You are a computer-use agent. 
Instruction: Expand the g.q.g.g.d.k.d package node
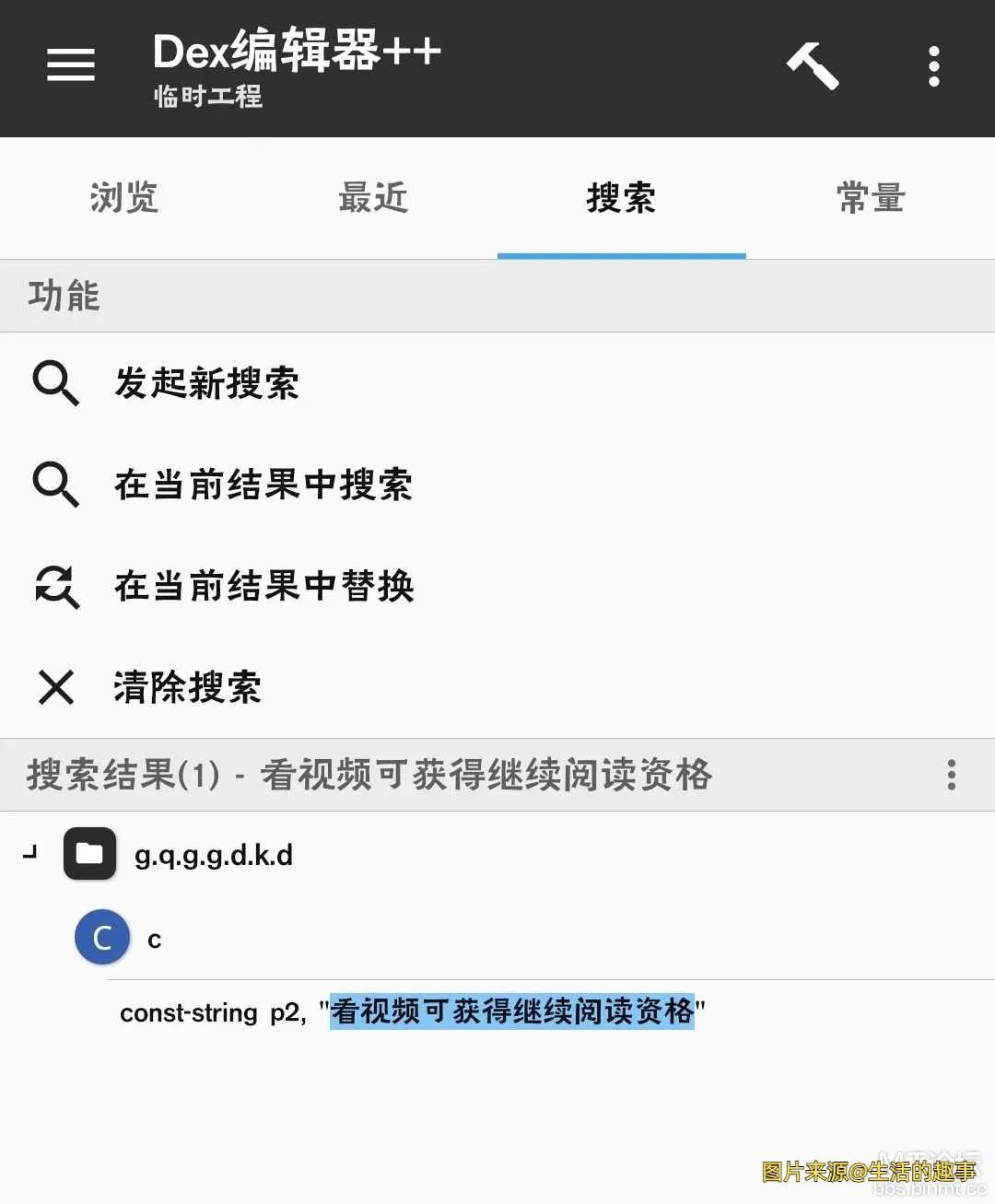213,855
